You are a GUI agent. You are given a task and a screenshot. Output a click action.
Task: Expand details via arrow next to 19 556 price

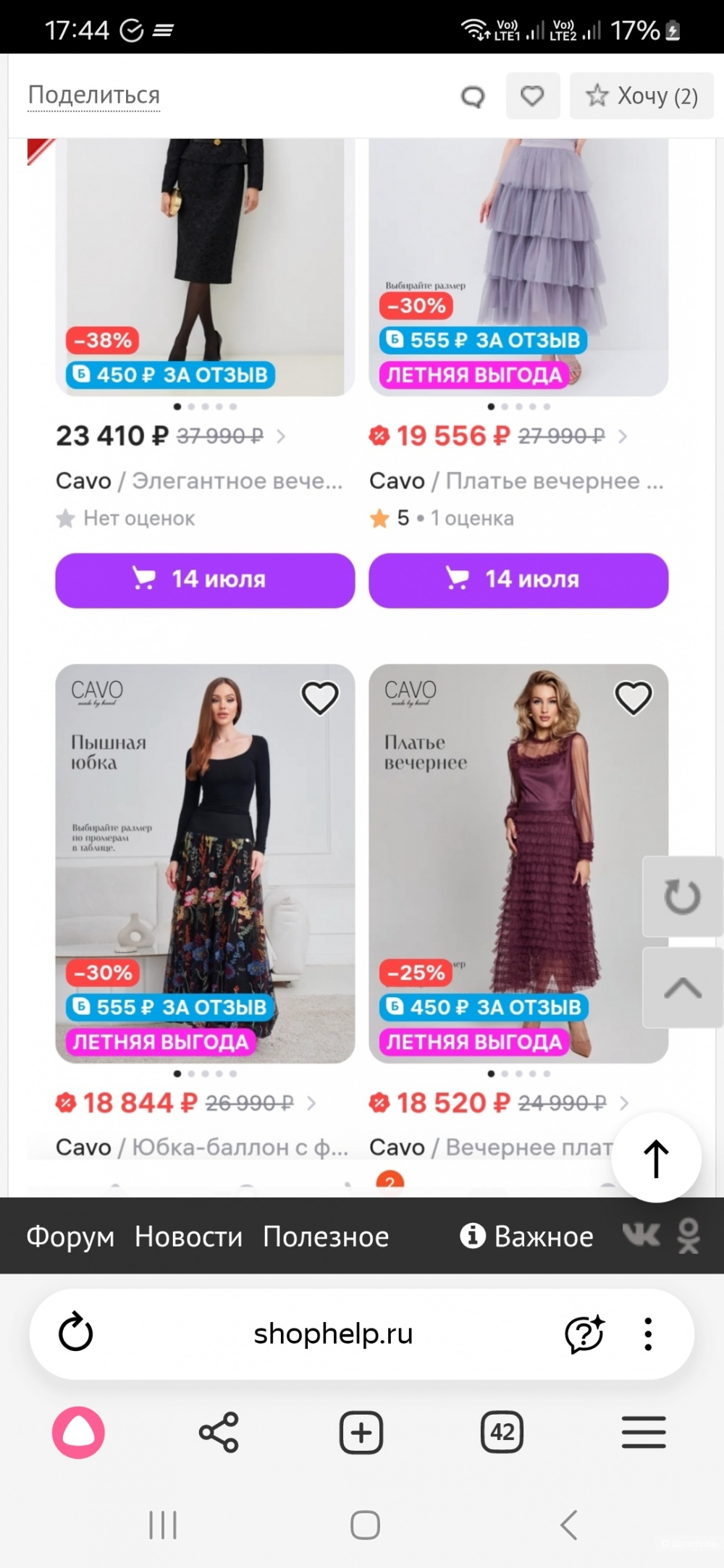click(x=623, y=437)
